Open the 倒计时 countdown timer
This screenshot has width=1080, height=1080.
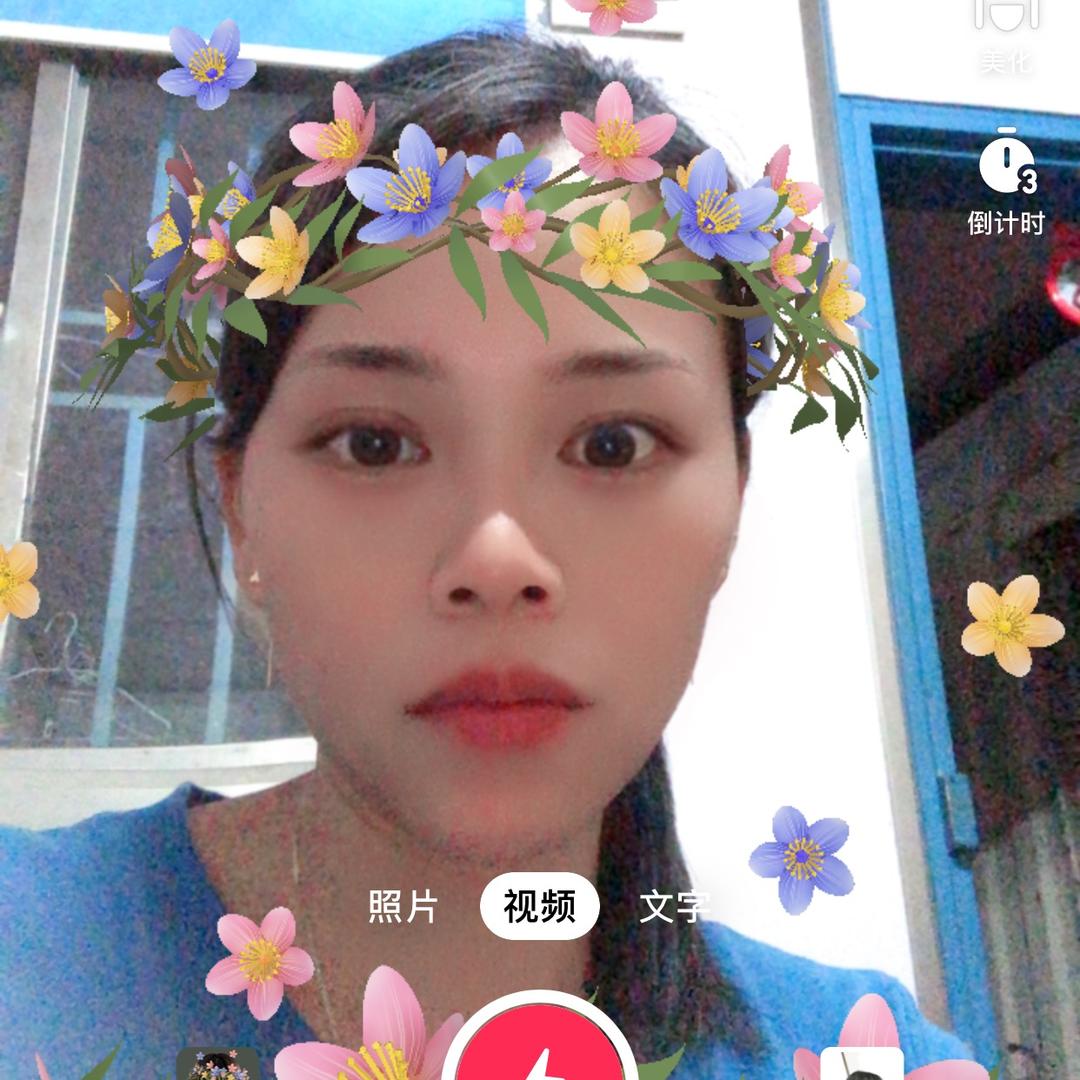click(x=1005, y=187)
